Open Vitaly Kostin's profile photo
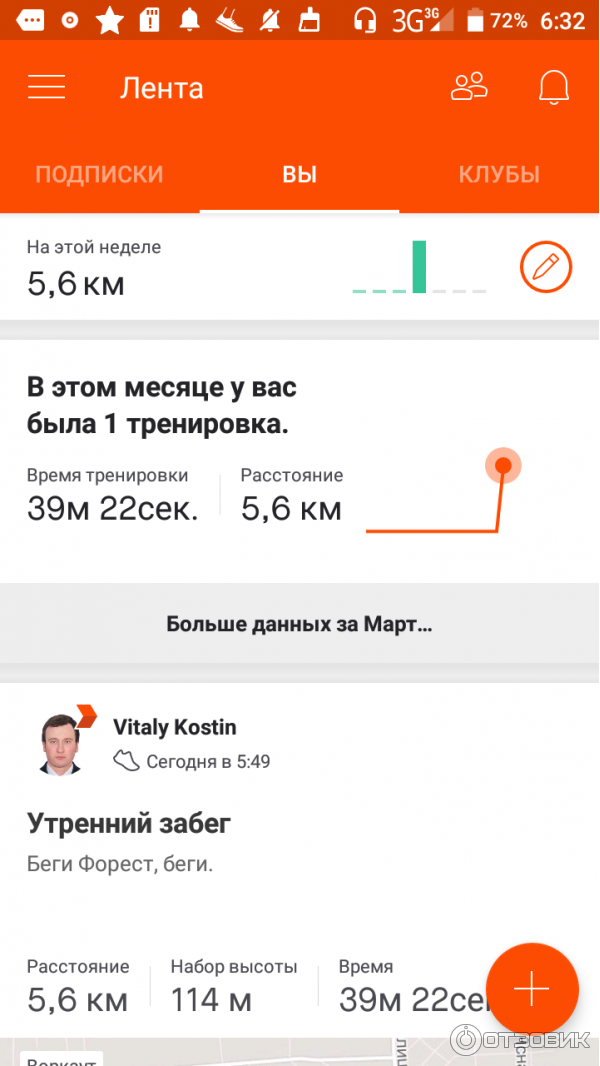The width and height of the screenshot is (600, 1066). pos(58,745)
